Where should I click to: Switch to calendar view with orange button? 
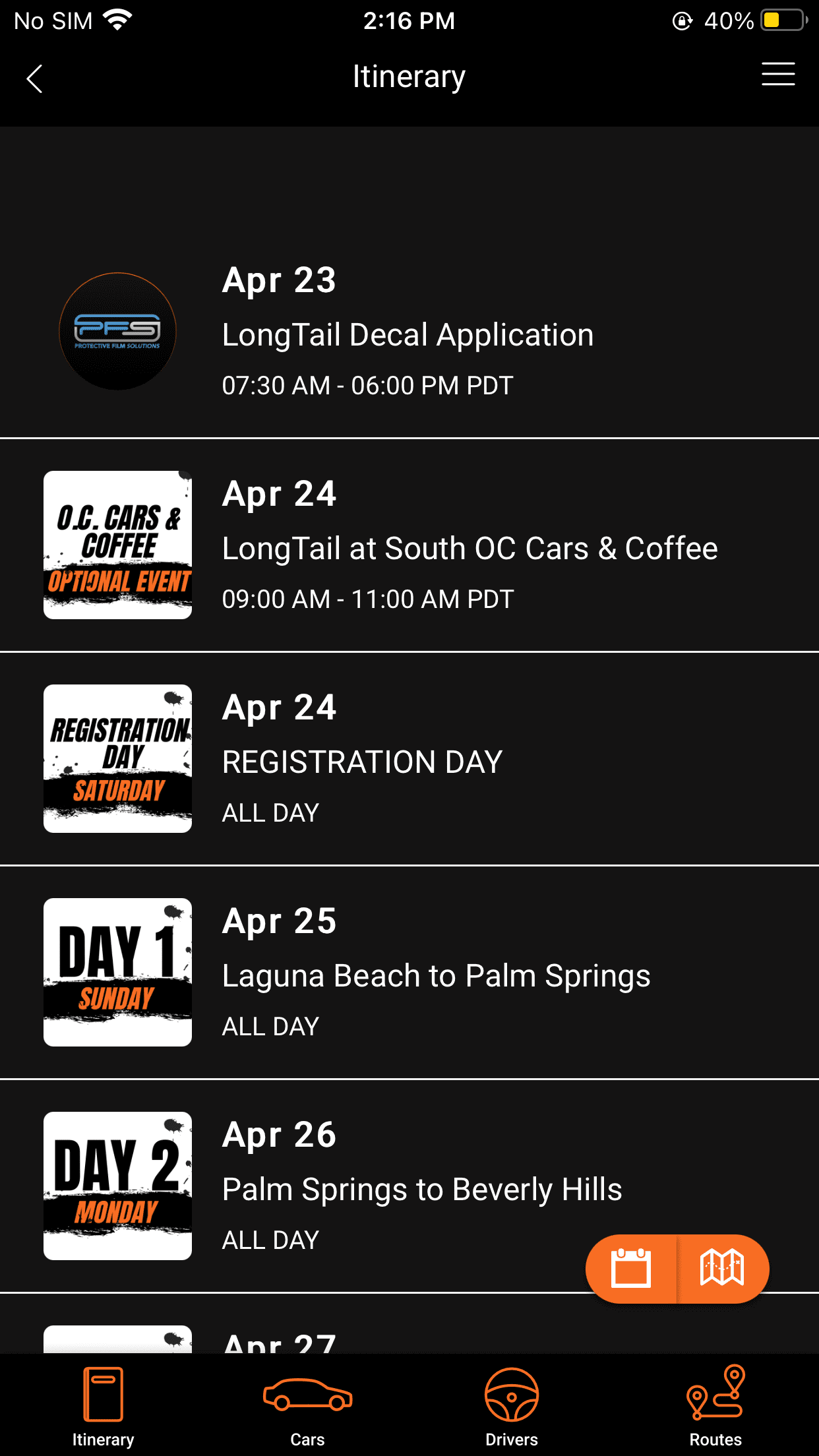(631, 1268)
